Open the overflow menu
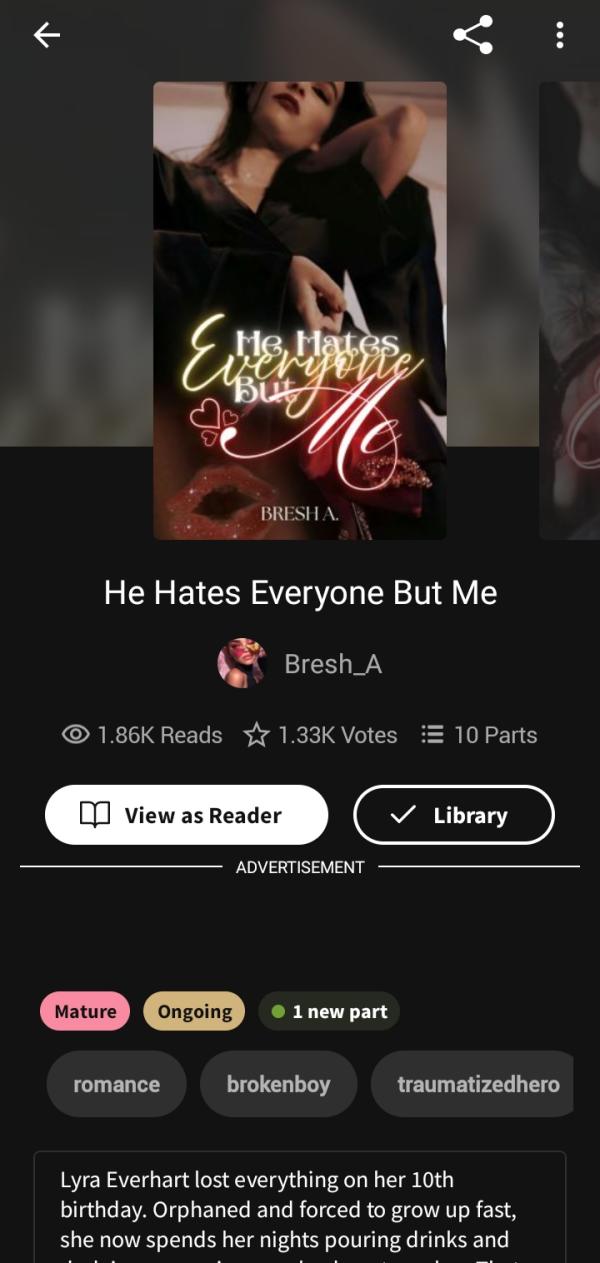 (x=559, y=35)
